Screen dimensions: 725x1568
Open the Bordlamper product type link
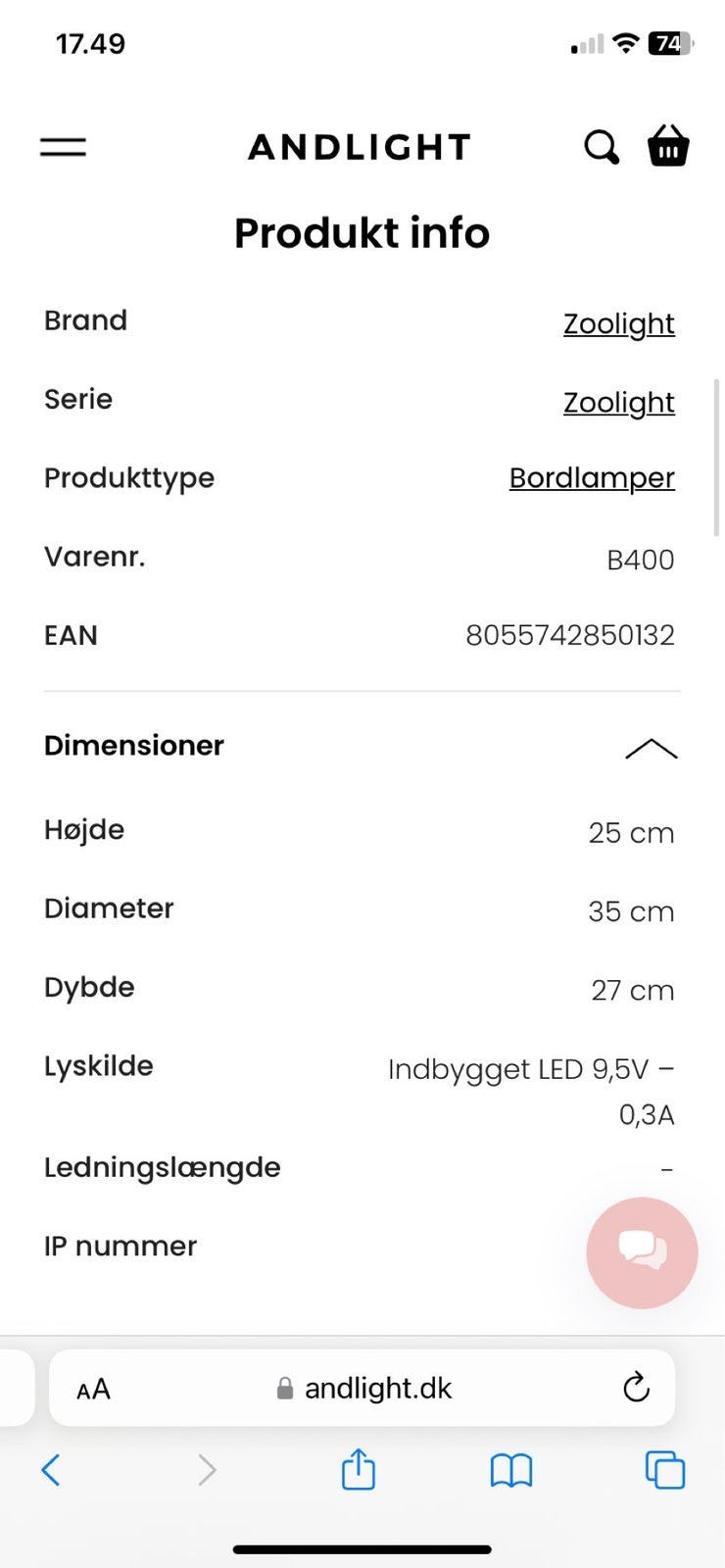pos(592,478)
